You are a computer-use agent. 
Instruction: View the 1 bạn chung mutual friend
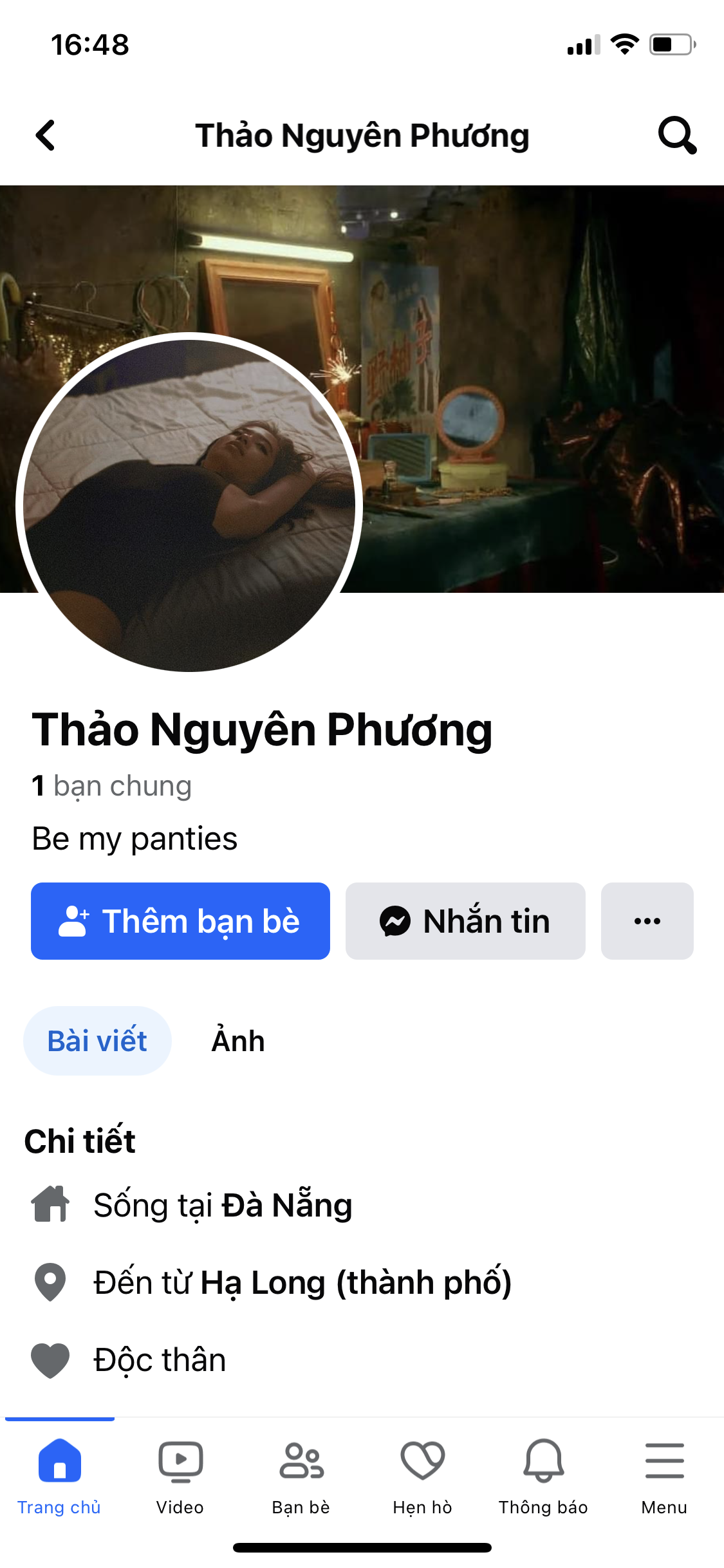click(112, 786)
